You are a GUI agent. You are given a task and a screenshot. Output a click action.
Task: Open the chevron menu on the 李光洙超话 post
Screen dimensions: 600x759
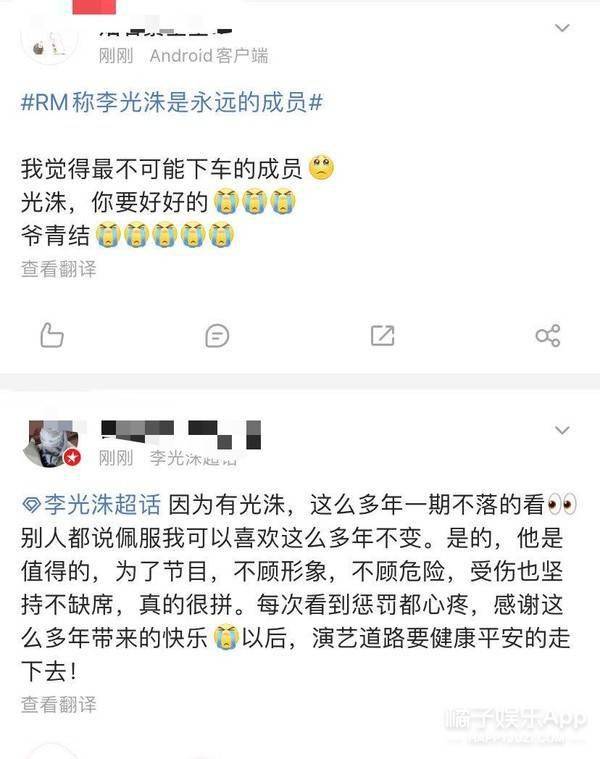pos(562,431)
